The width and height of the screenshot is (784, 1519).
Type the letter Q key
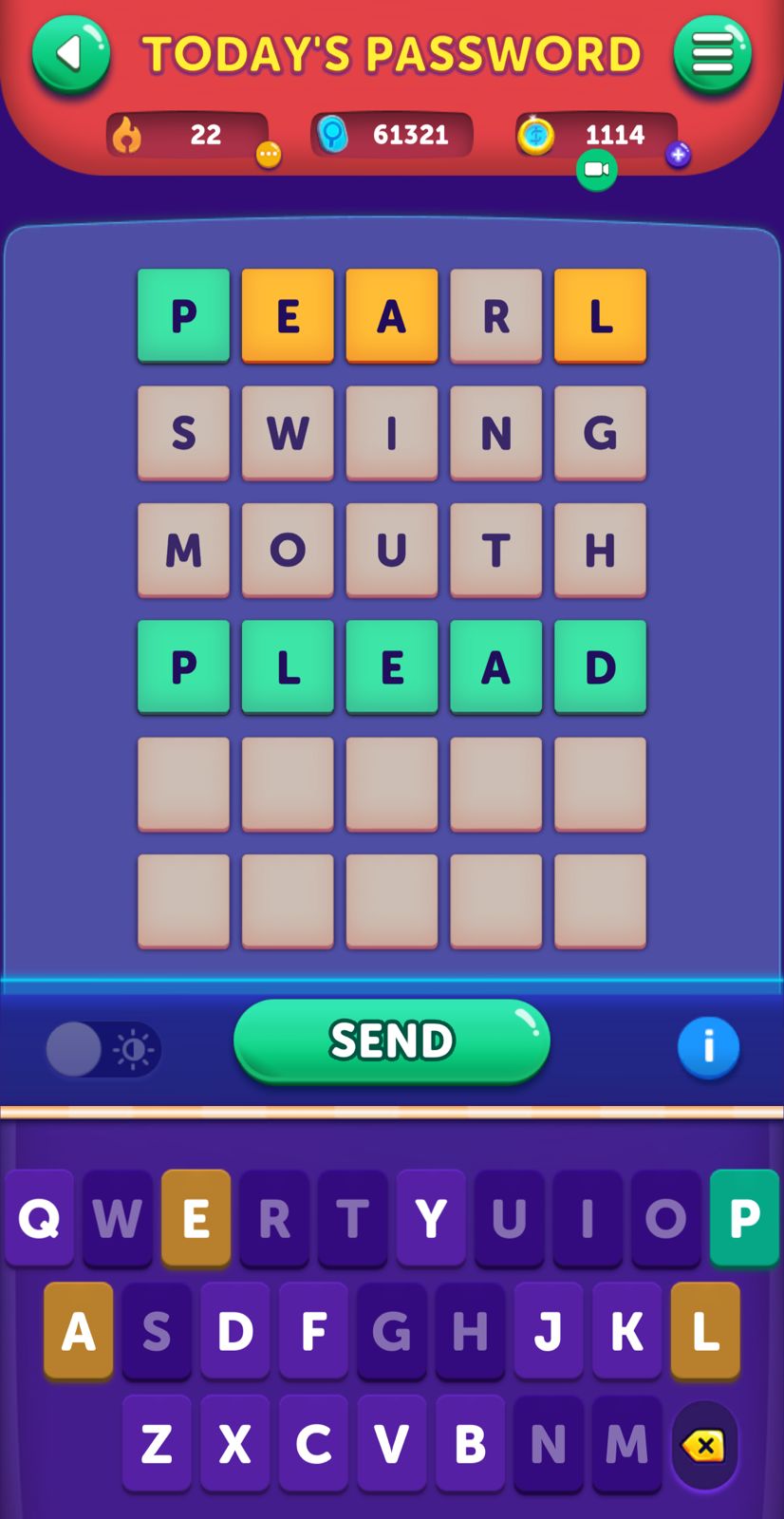tap(39, 1218)
